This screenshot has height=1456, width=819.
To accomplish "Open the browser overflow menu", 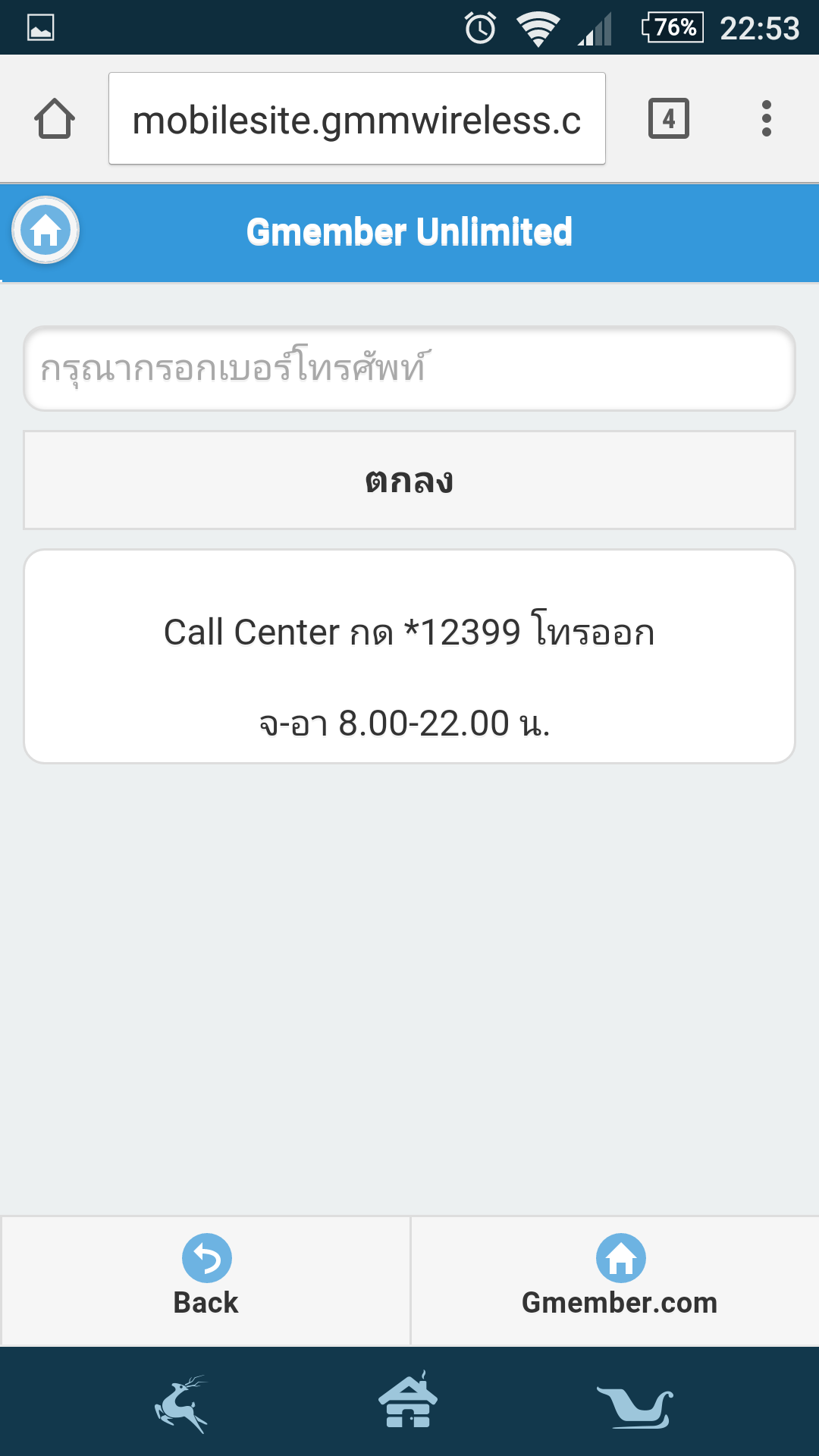I will click(x=767, y=118).
